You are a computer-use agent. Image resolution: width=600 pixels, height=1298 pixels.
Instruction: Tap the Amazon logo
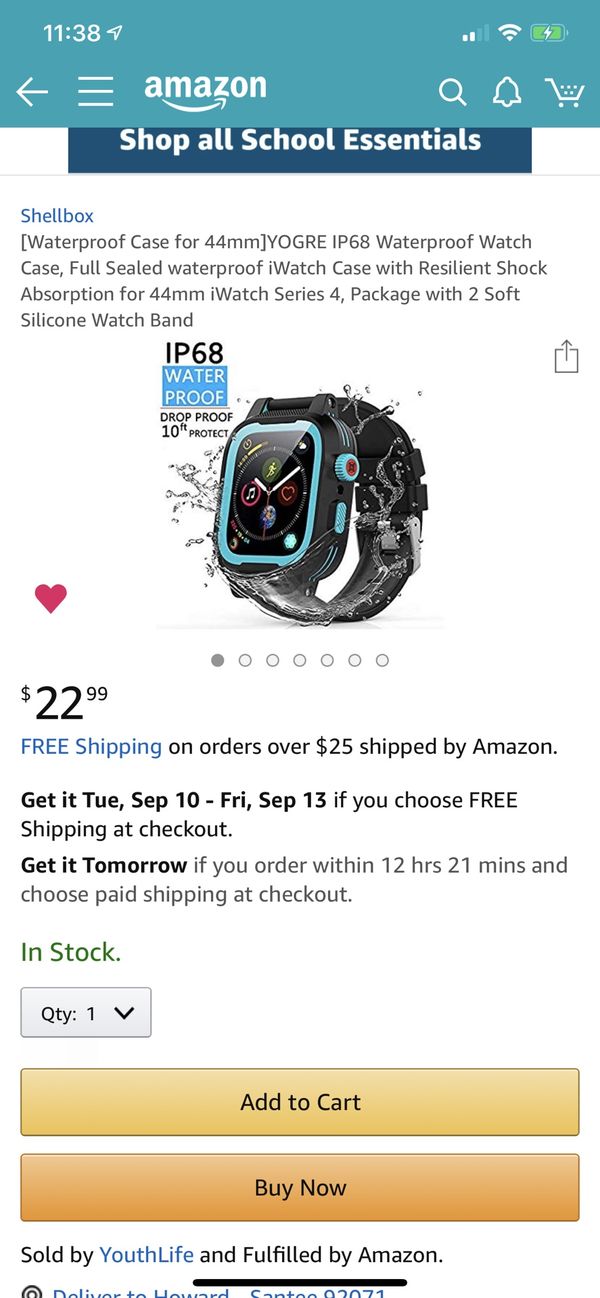[205, 91]
